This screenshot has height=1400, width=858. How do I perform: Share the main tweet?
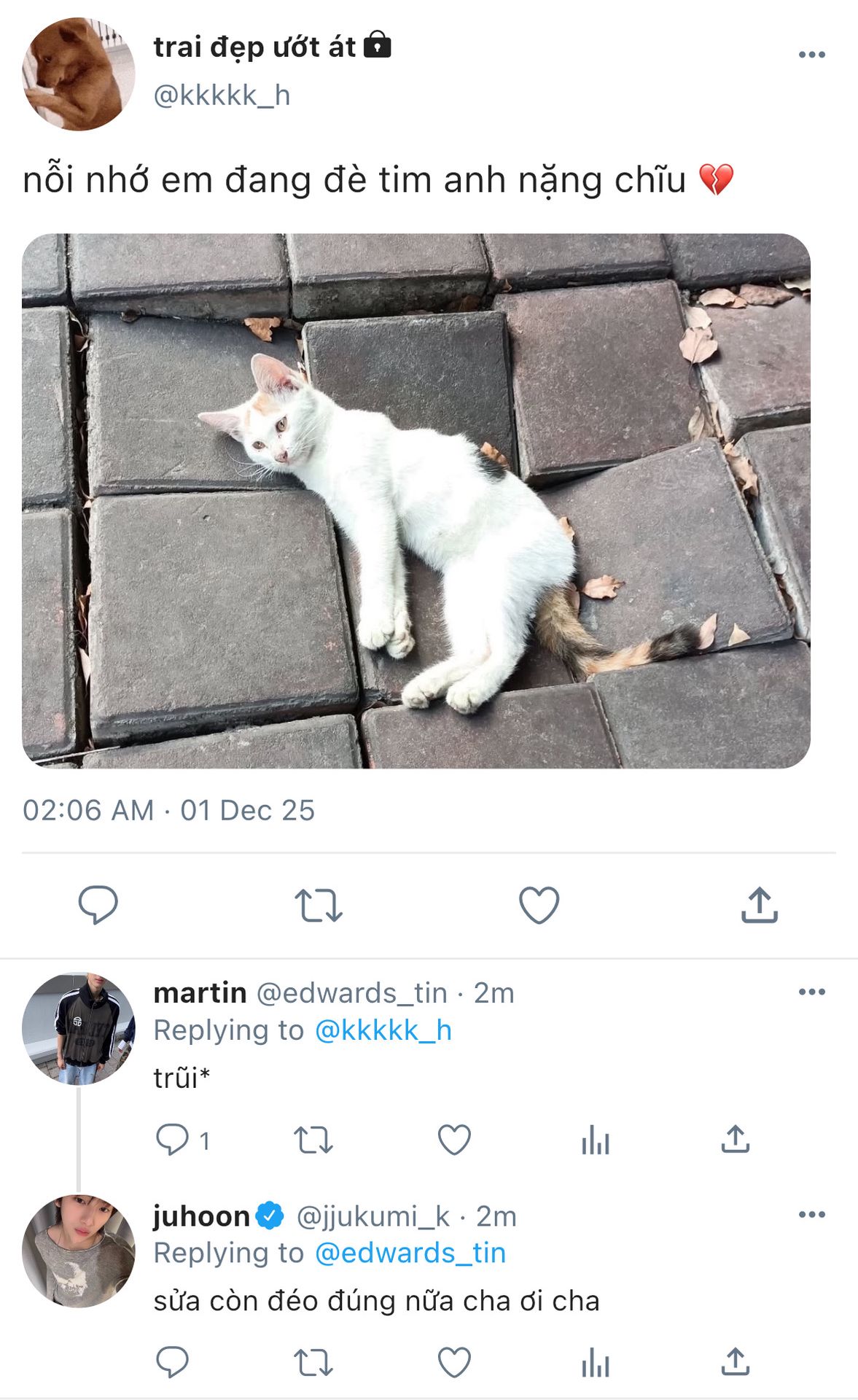point(760,905)
